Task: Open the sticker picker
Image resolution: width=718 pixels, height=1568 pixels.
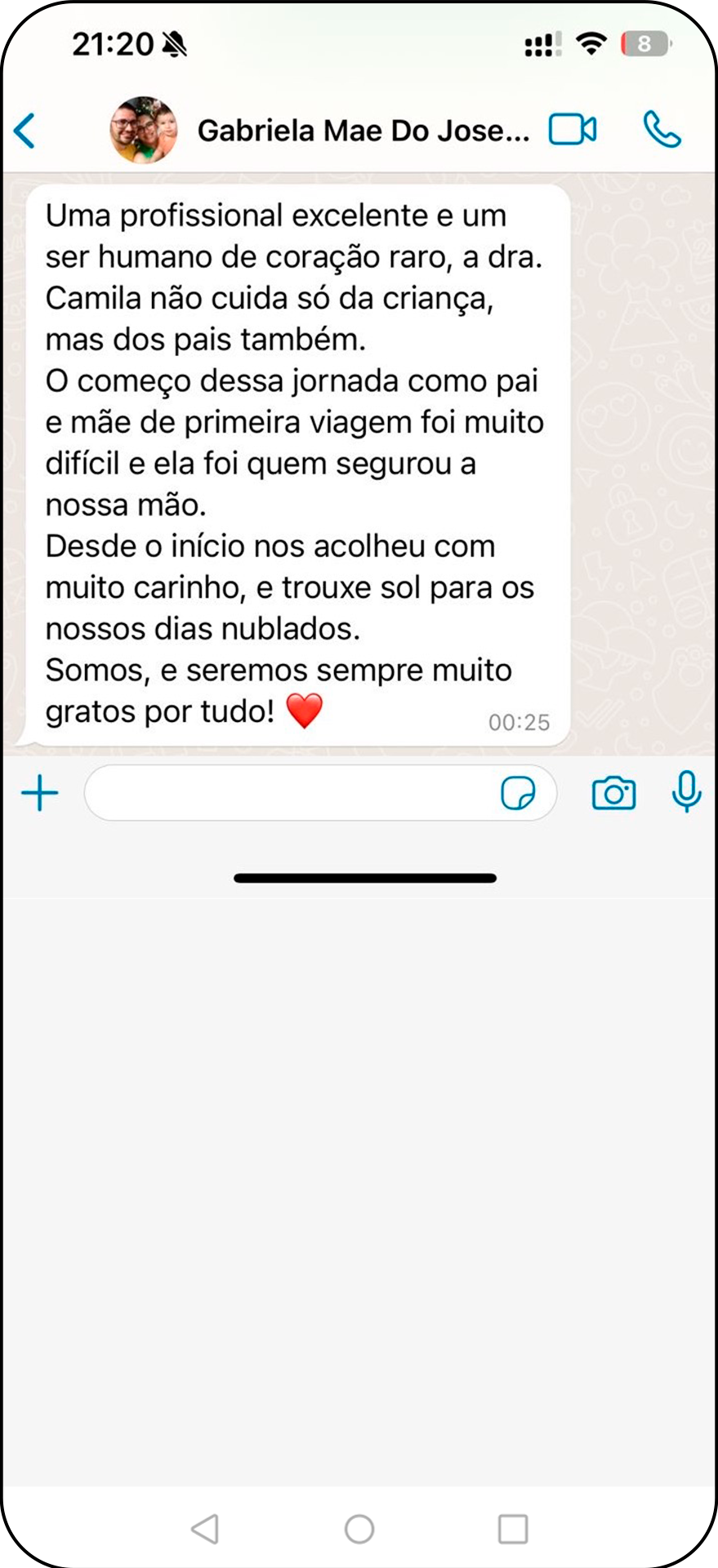Action: point(518,793)
